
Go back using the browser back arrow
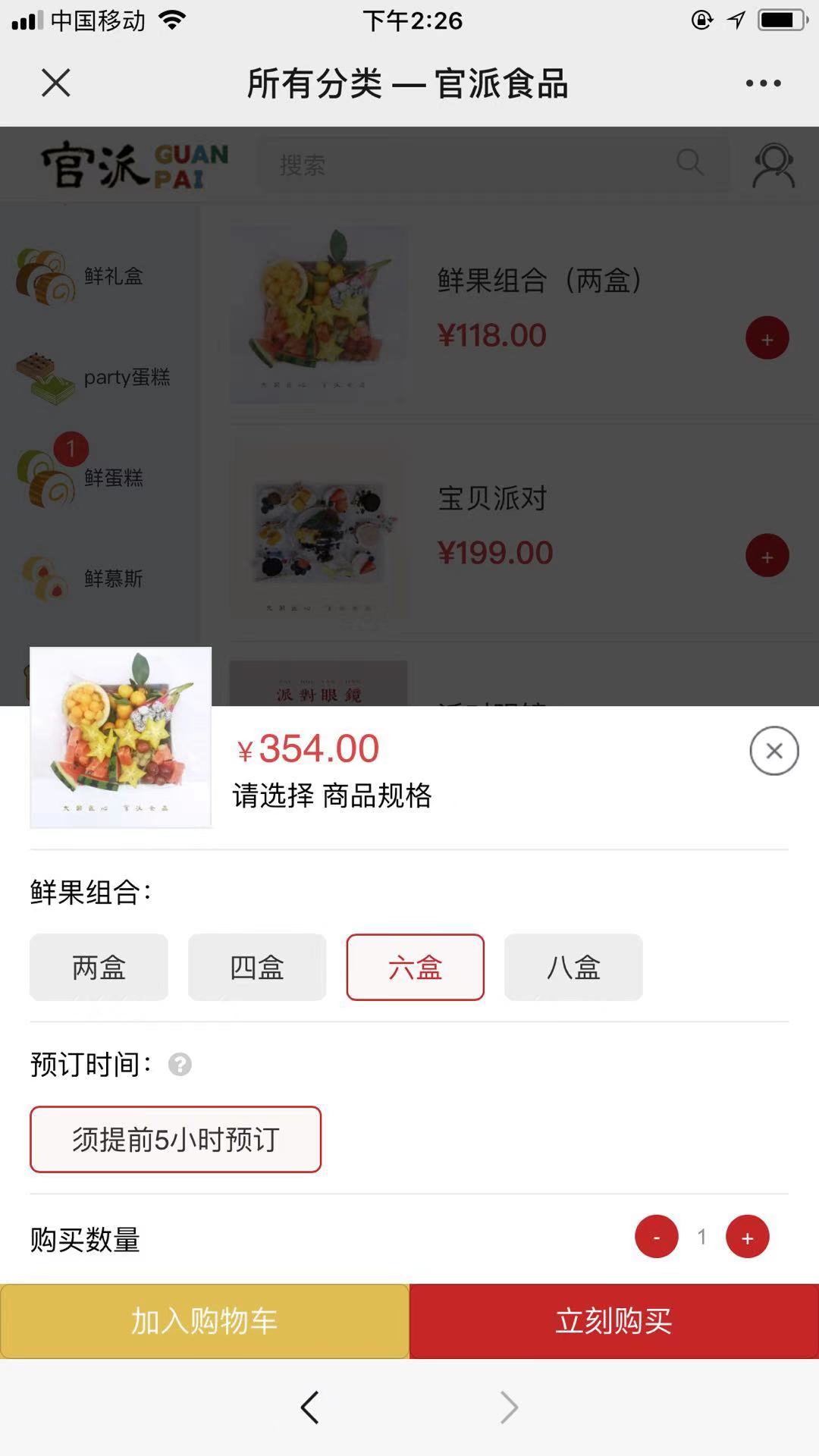click(x=310, y=1407)
